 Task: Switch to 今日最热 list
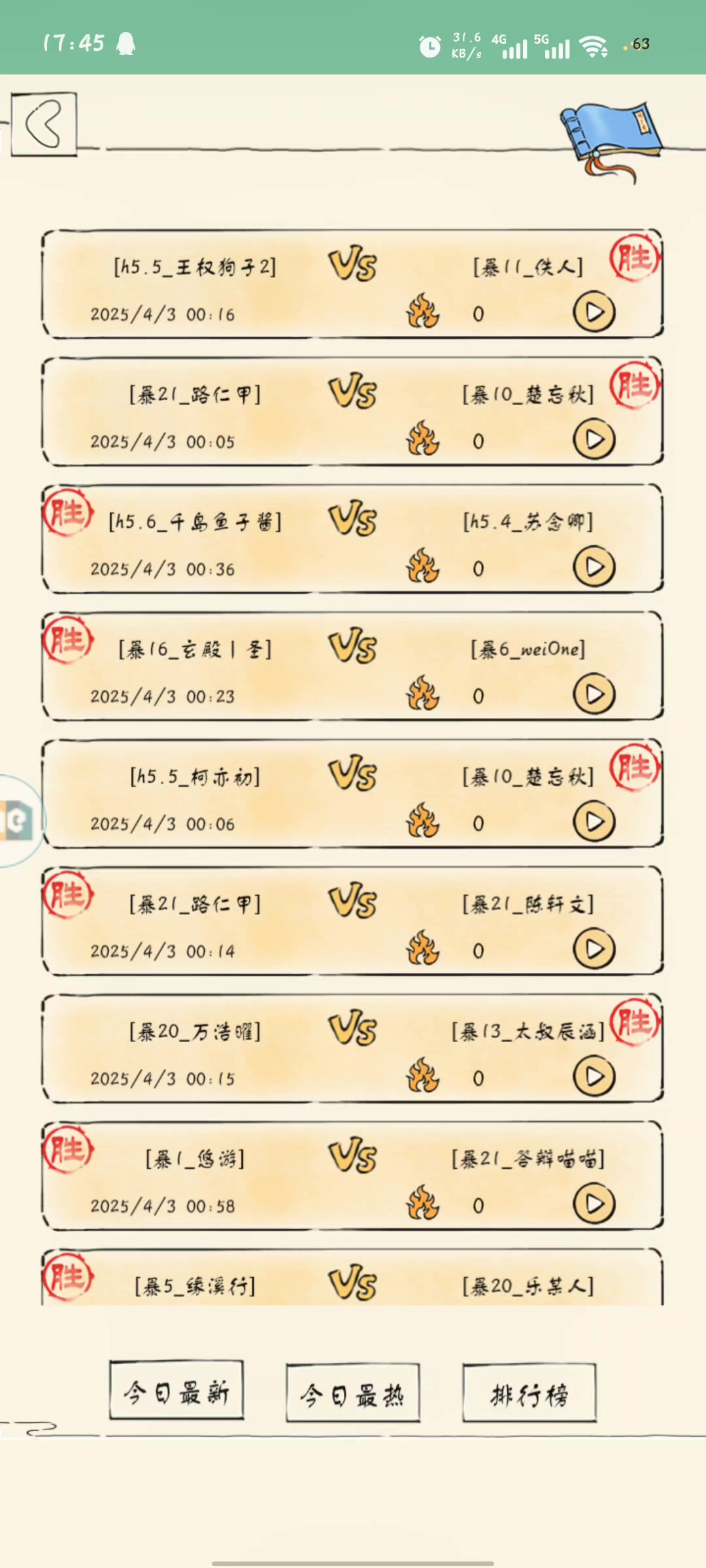coord(353,1394)
